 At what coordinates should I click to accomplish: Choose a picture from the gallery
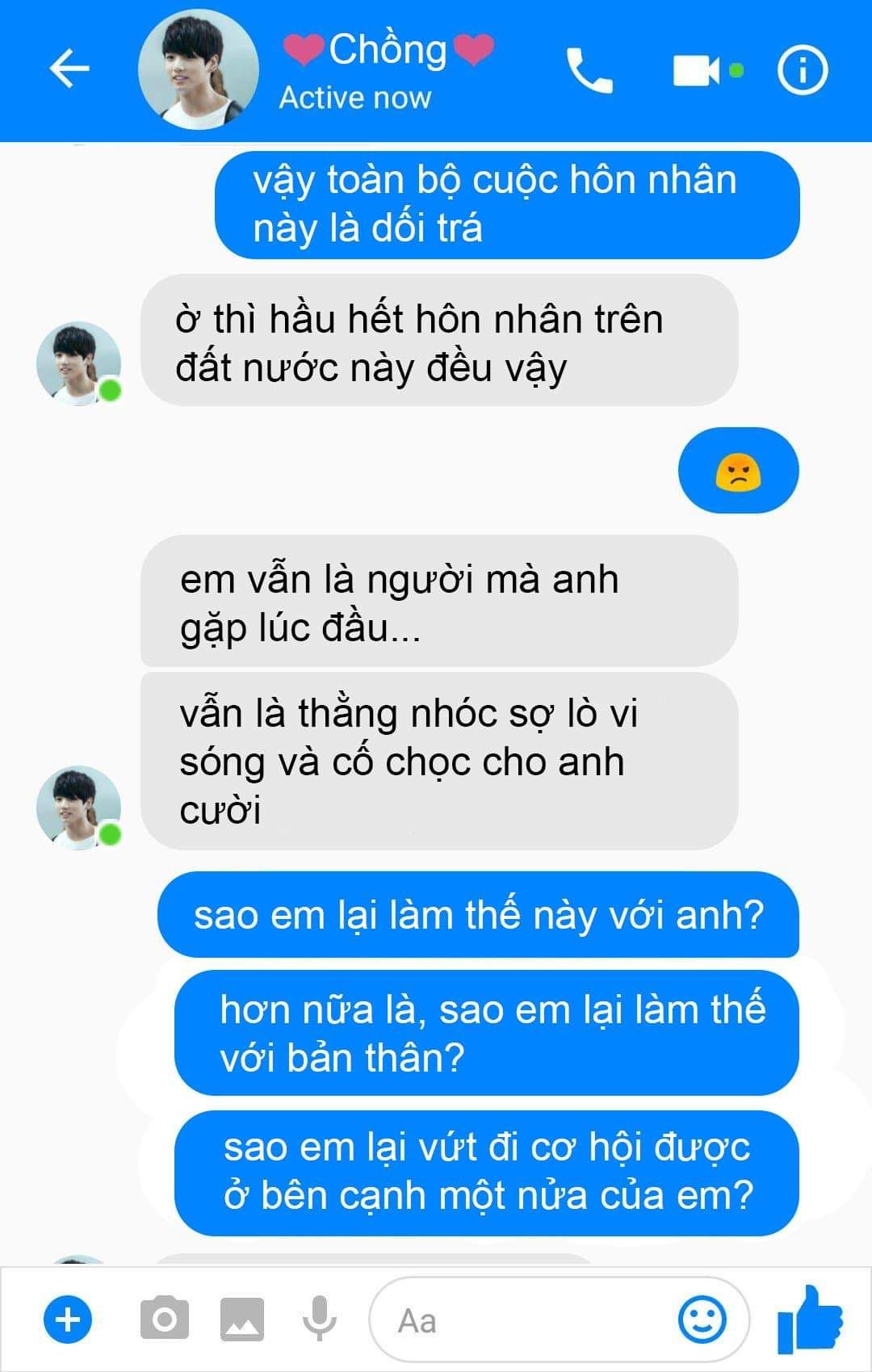242,1320
